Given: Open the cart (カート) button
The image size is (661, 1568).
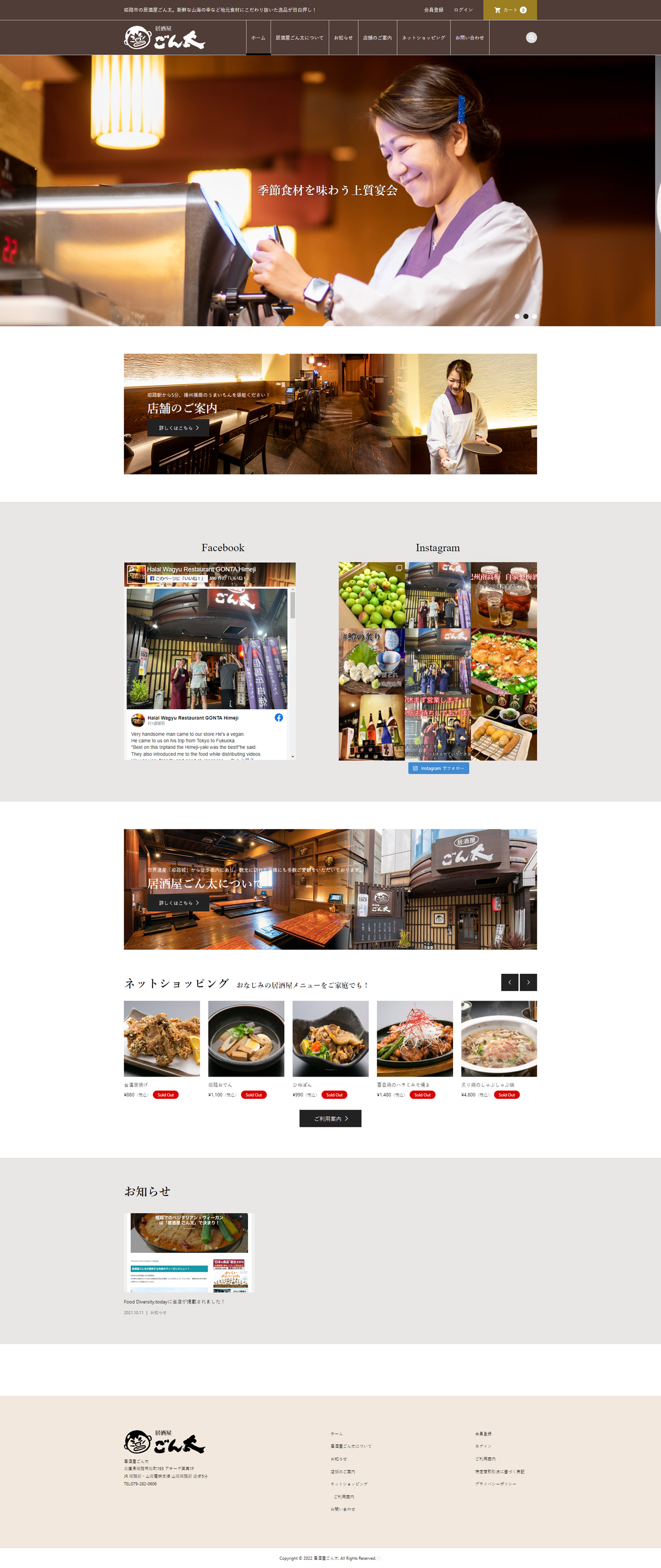Looking at the screenshot, I should pyautogui.click(x=509, y=10).
